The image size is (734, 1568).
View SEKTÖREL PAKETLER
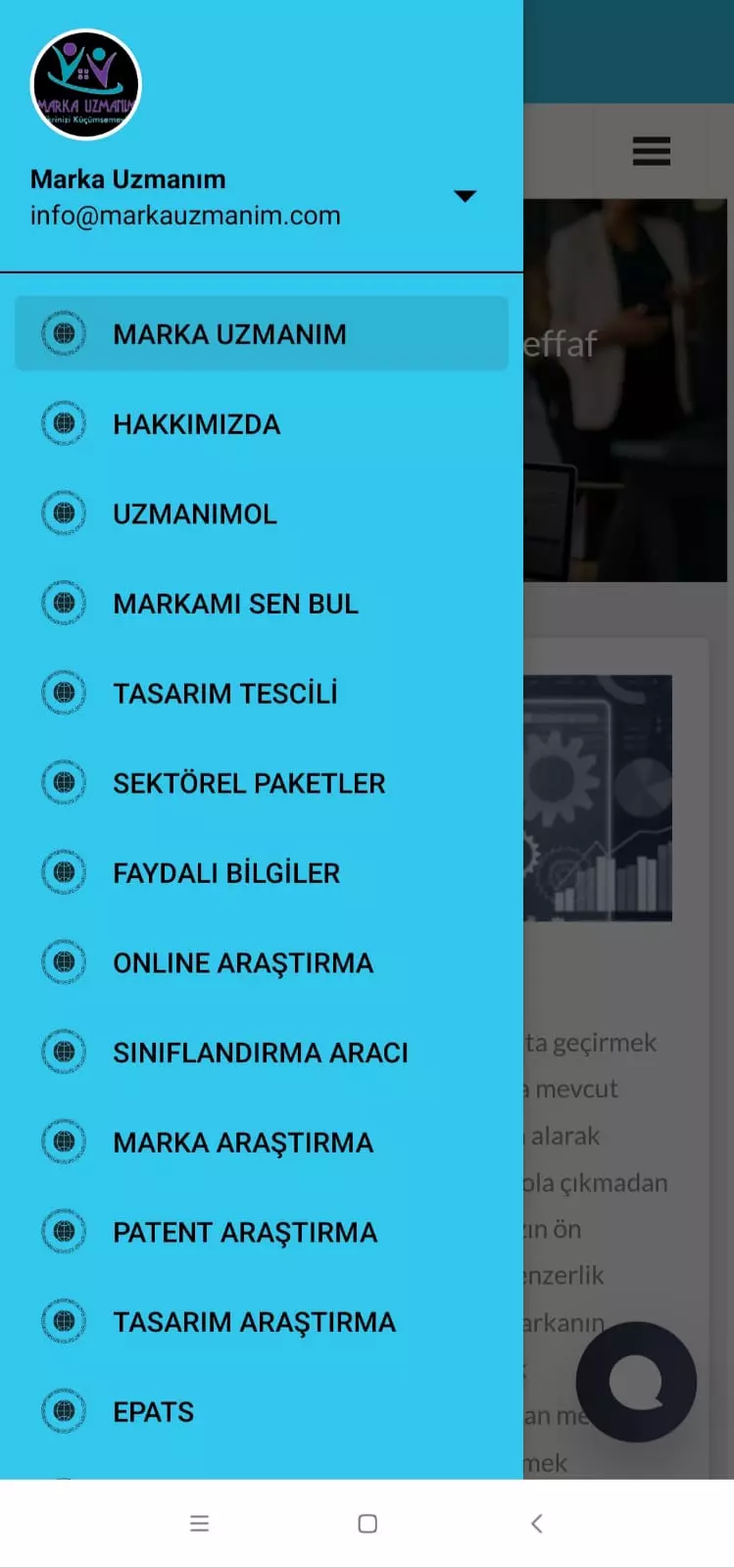coord(262,783)
